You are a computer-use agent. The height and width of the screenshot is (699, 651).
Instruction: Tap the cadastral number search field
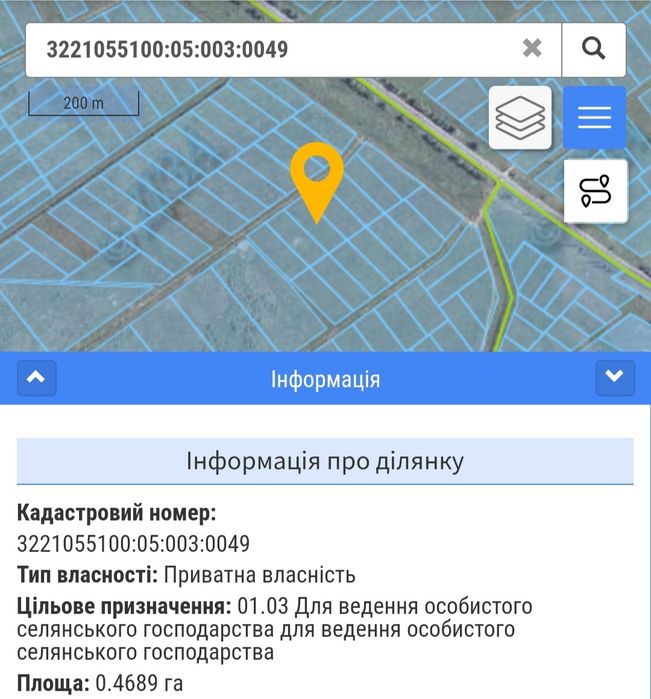(270, 49)
